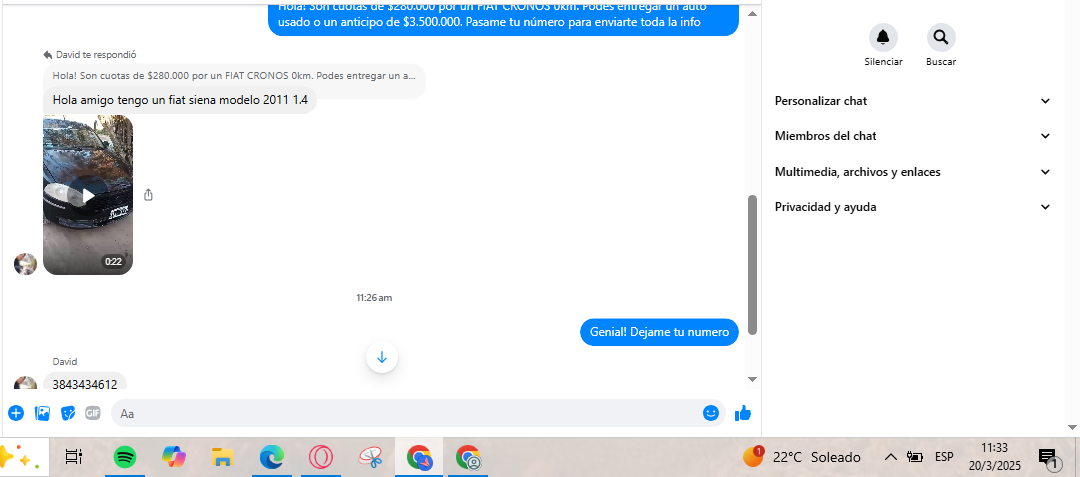Open more actions plus icon
Viewport: 1080px width, 477px height.
(x=16, y=413)
